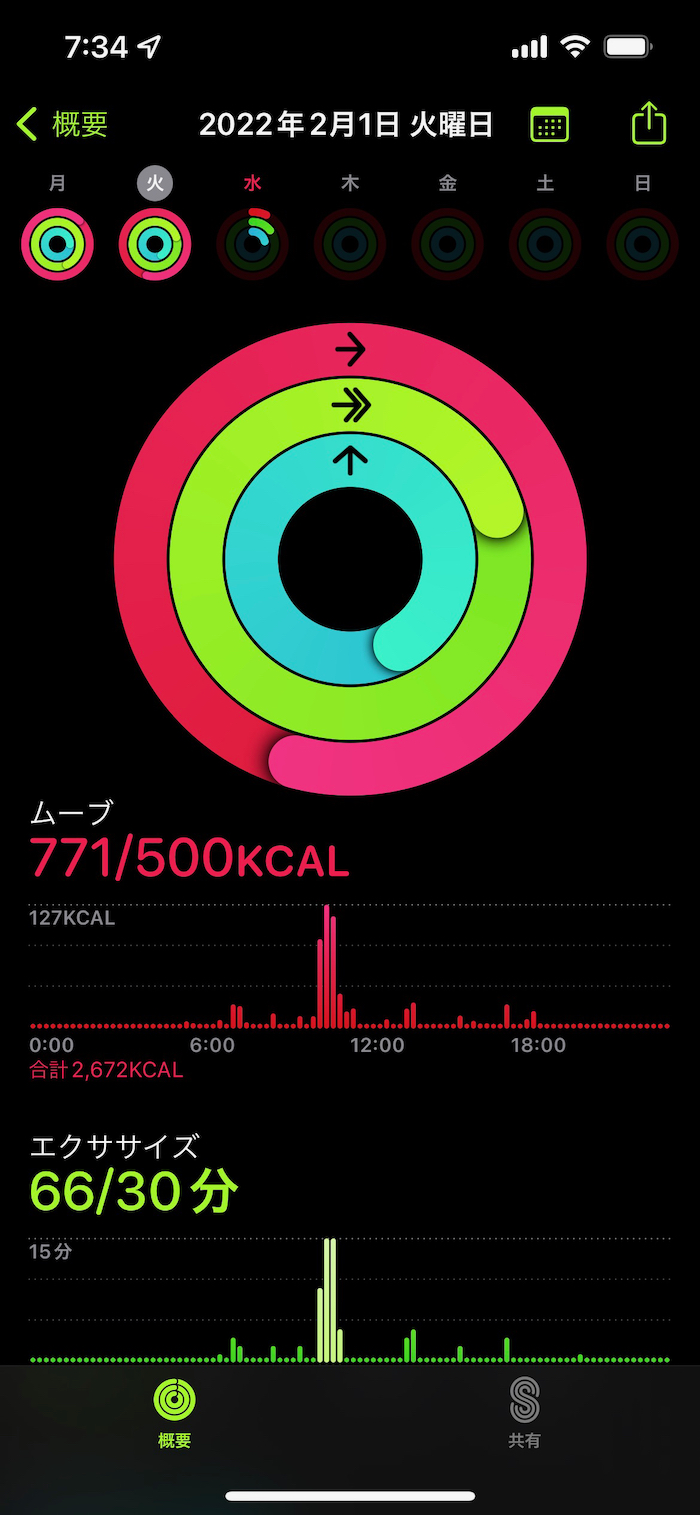Viewport: 700px width, 1515px height.
Task: Select Sunday (日) activity rings
Action: [x=643, y=244]
